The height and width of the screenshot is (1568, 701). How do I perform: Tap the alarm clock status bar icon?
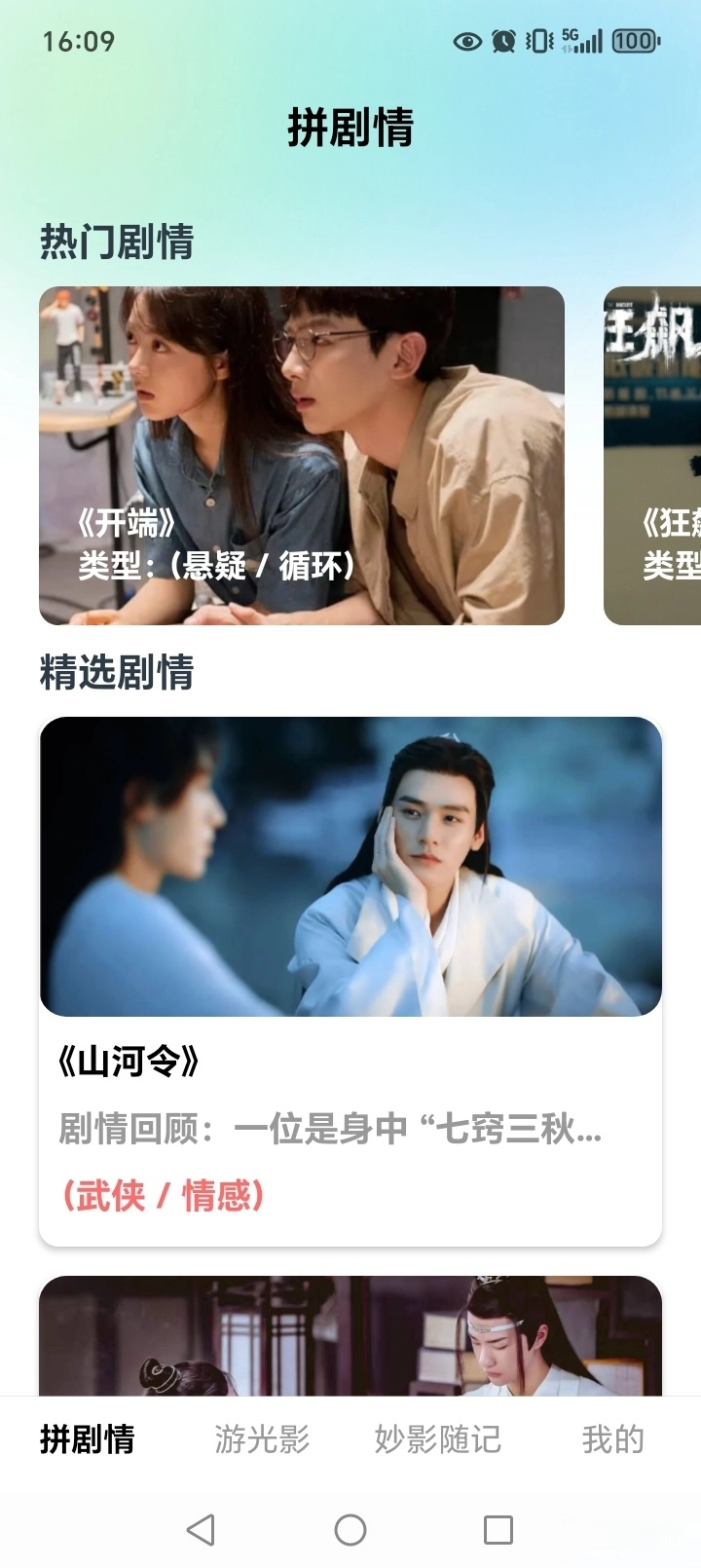tap(502, 41)
